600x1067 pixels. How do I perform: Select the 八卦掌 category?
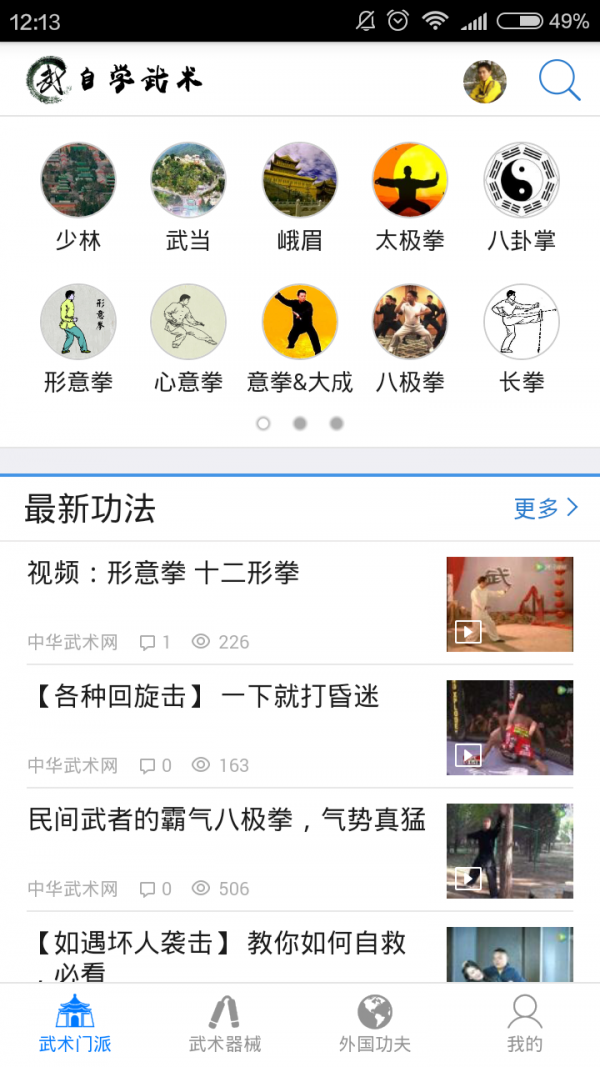(521, 197)
